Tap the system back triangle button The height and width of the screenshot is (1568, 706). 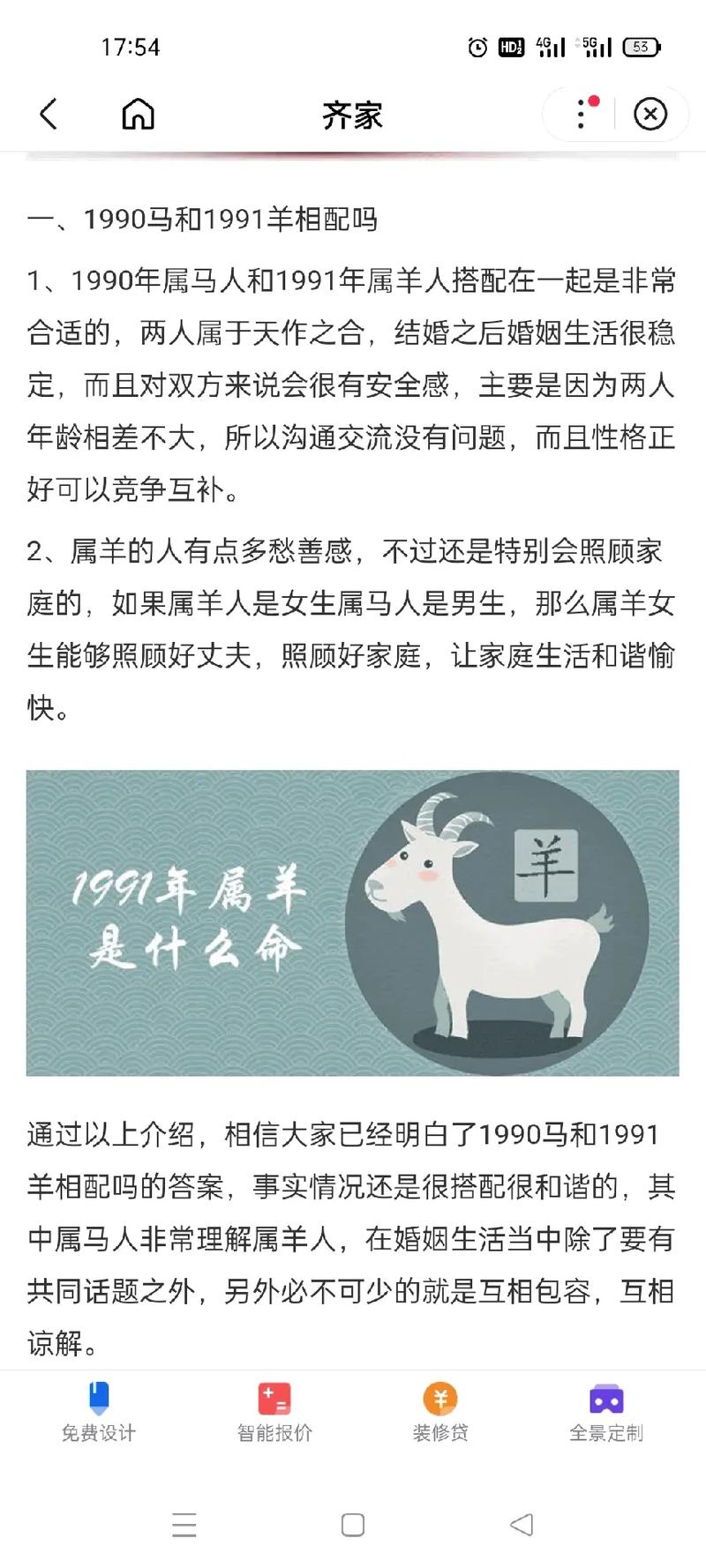(x=522, y=1525)
